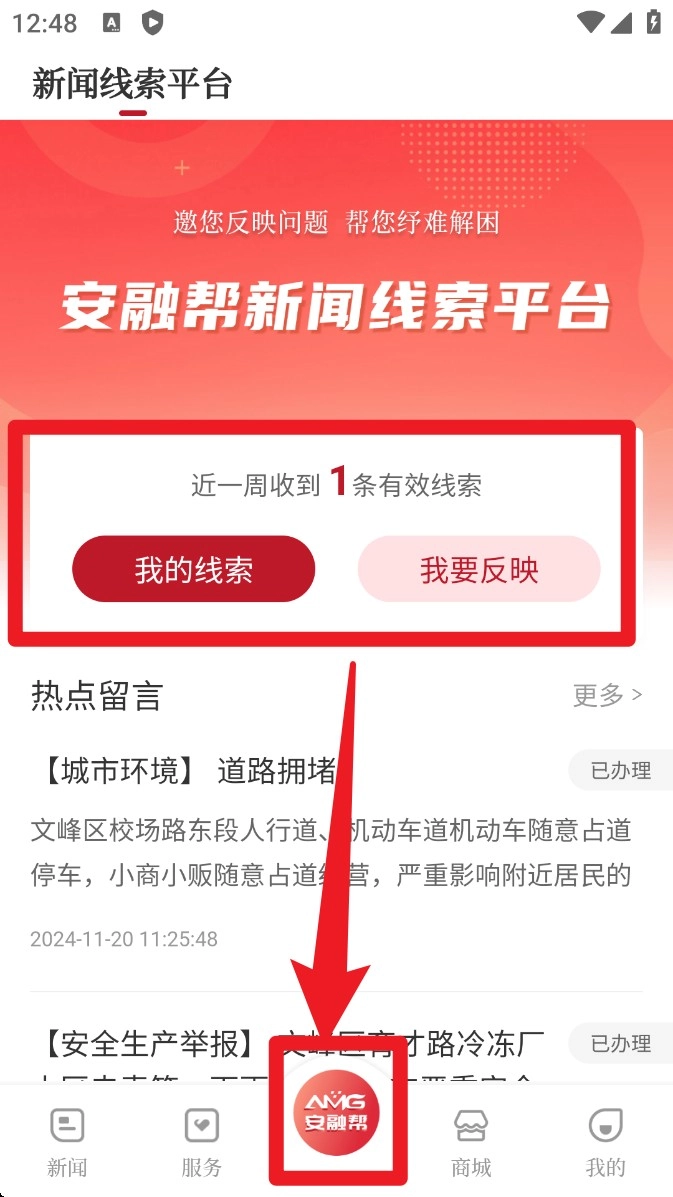Open 我的线索 to view my clues
Image resolution: width=673 pixels, height=1197 pixels.
tap(193, 569)
